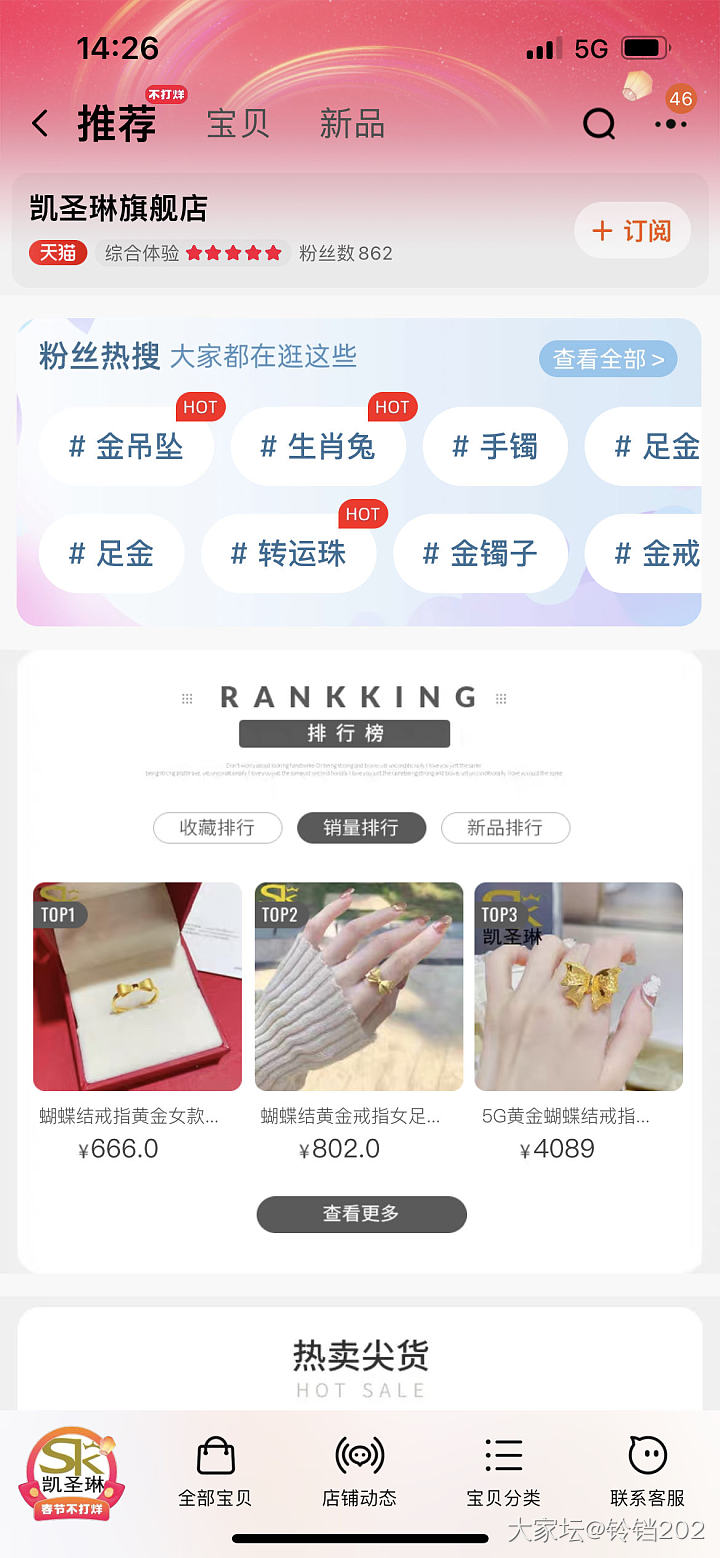
Task: Open the shop search icon
Action: [599, 124]
